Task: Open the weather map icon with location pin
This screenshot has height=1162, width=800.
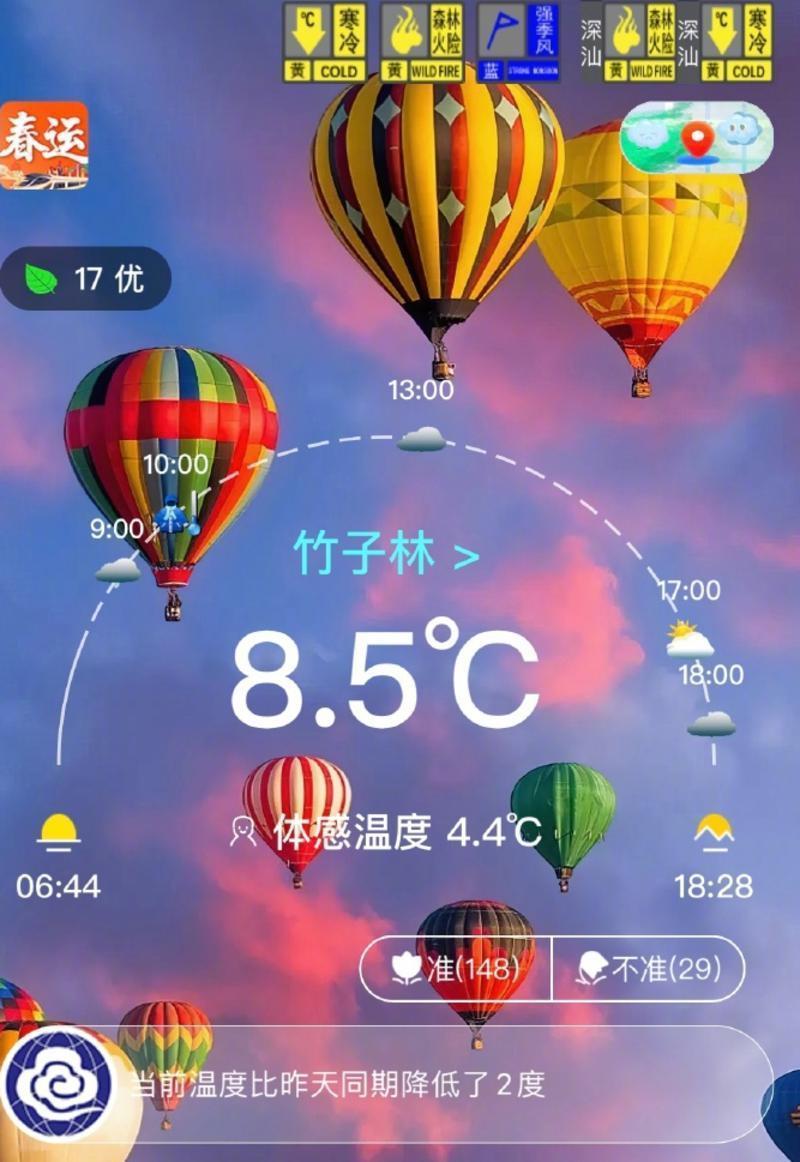Action: point(696,137)
